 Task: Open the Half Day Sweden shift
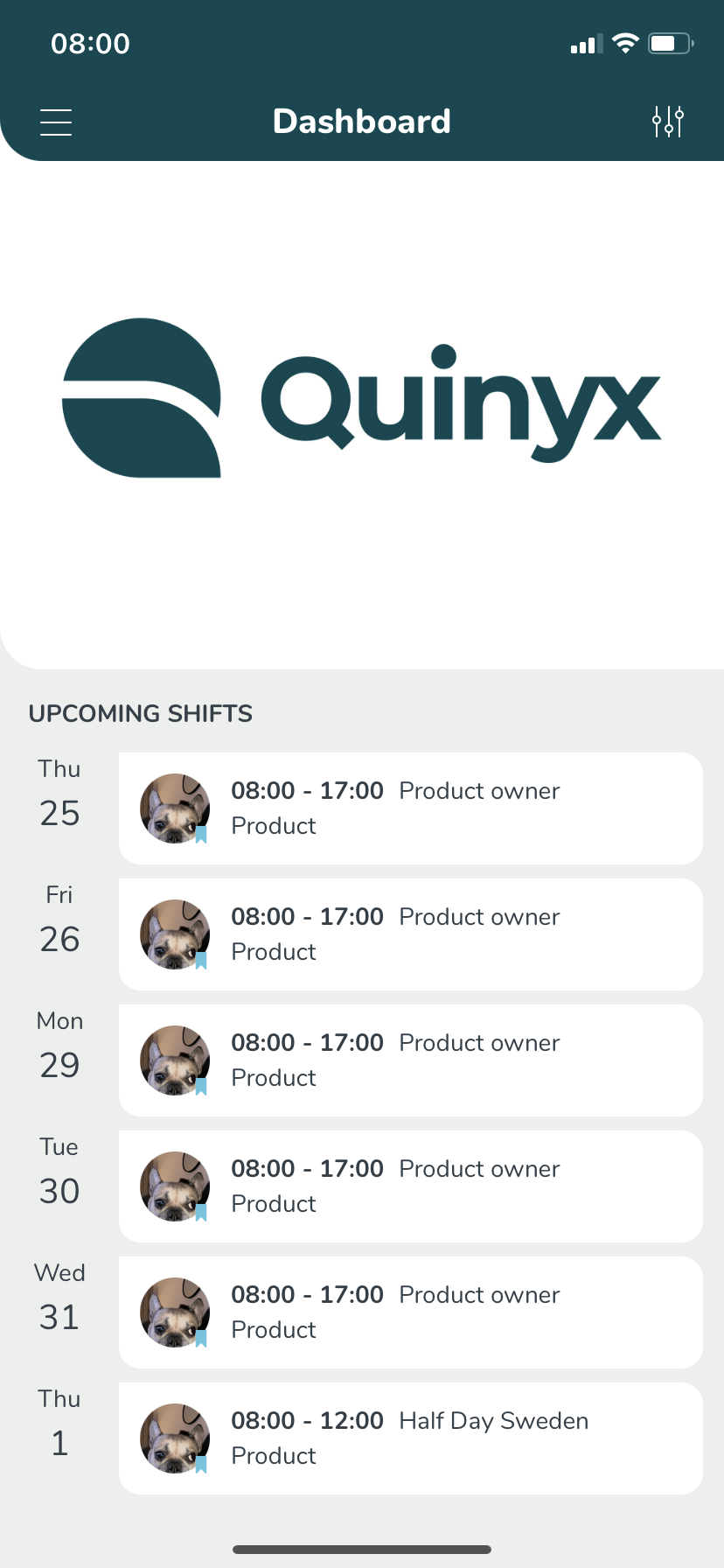410,1438
